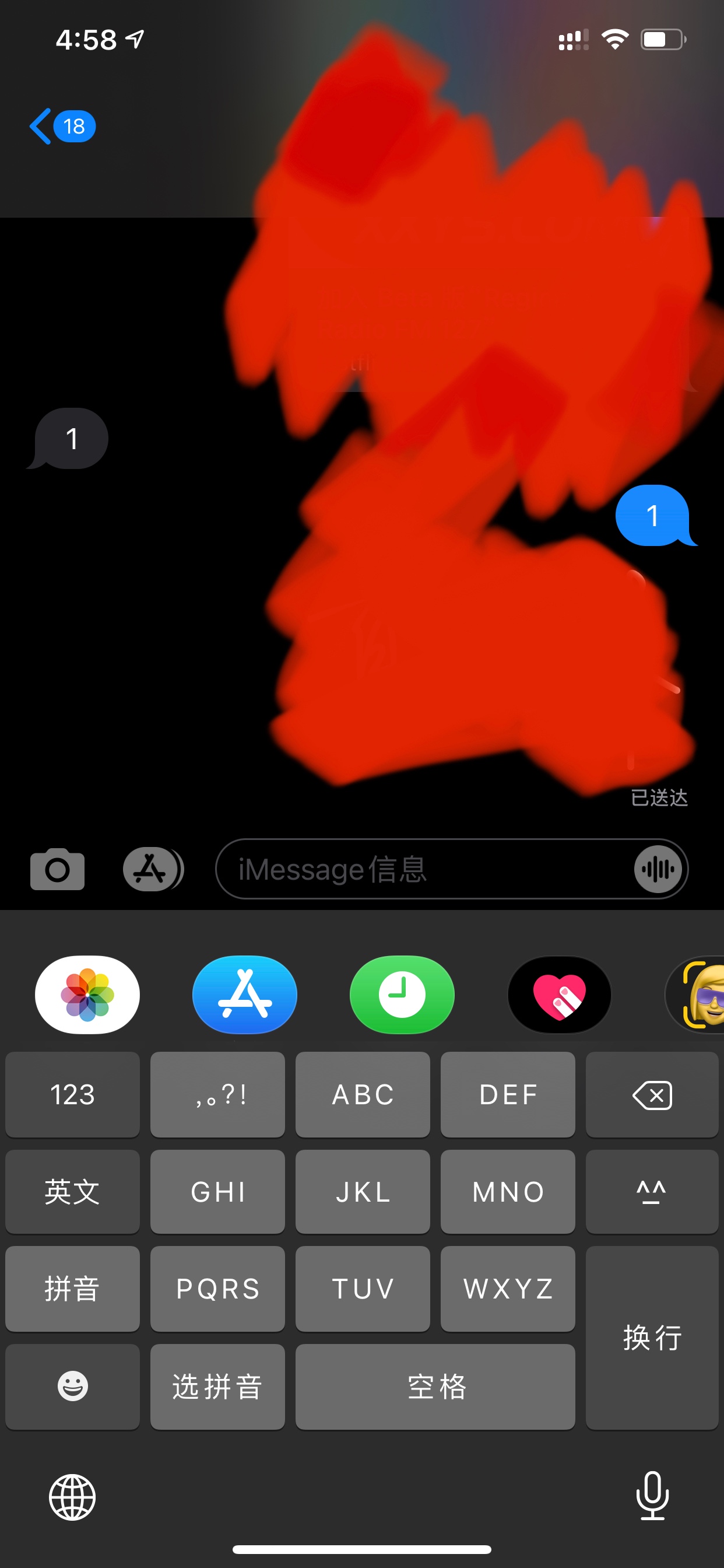This screenshot has width=724, height=1568.
Task: Start dictation with the microphone
Action: point(652,1496)
